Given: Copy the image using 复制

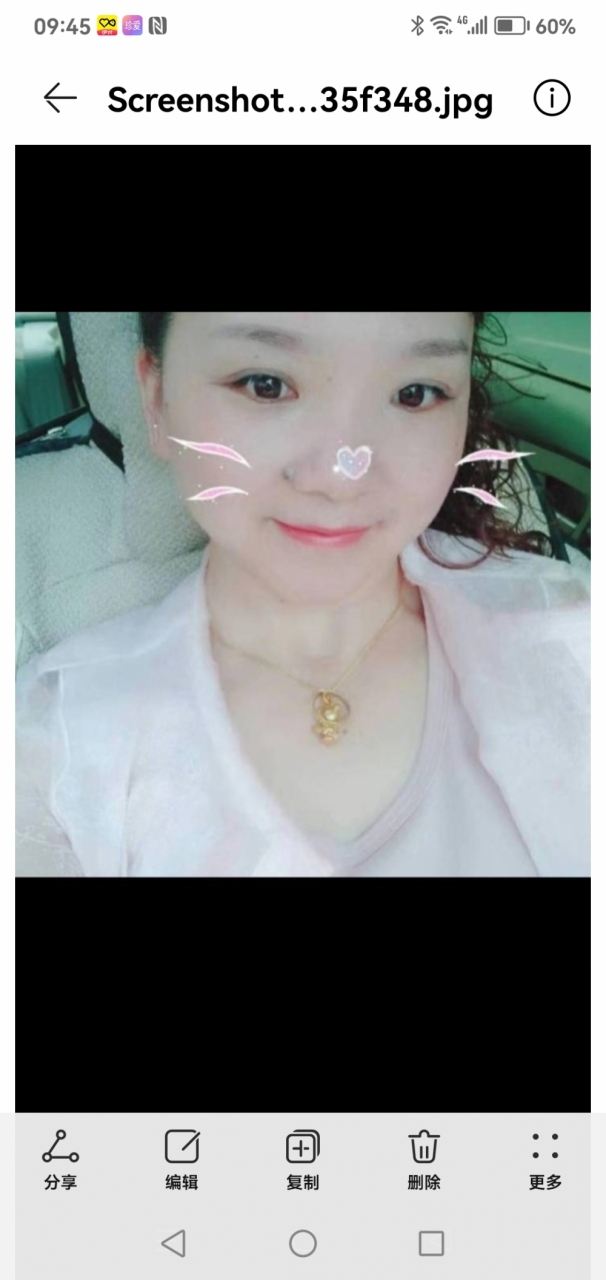Looking at the screenshot, I should [303, 1158].
